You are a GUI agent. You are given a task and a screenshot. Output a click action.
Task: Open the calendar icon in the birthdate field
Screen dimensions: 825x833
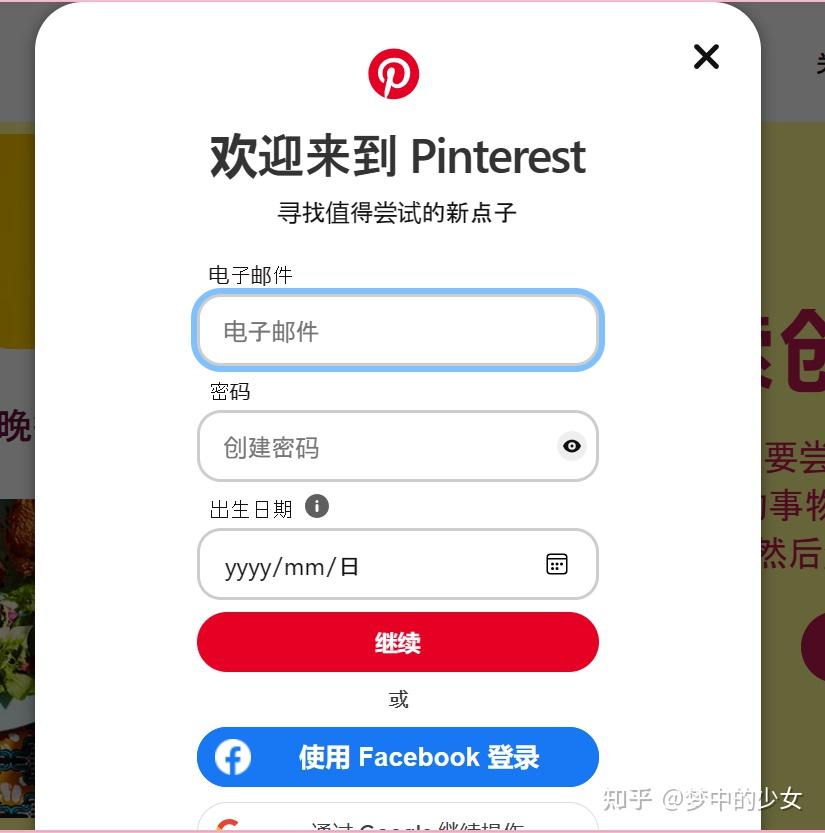[556, 563]
